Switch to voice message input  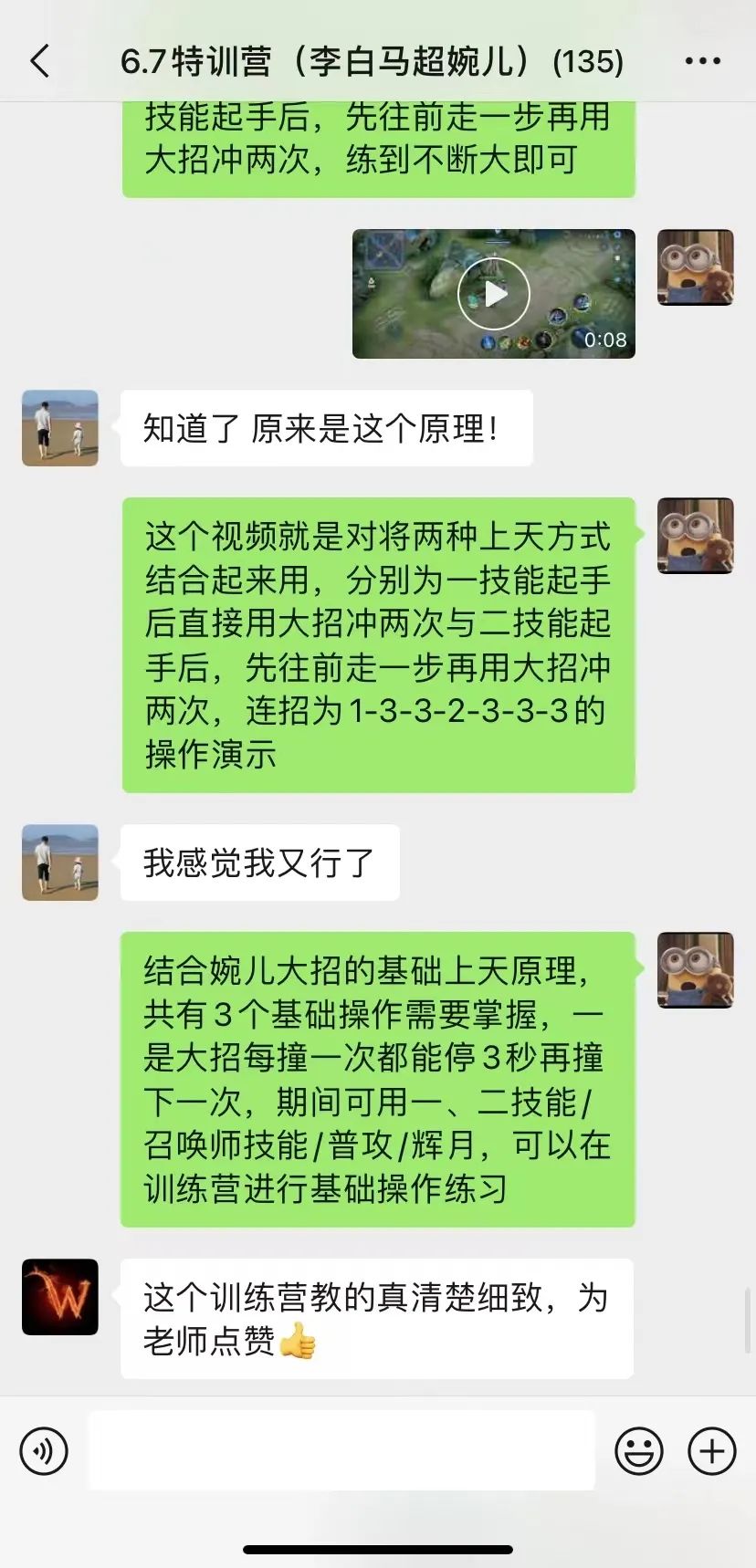coord(44,1450)
